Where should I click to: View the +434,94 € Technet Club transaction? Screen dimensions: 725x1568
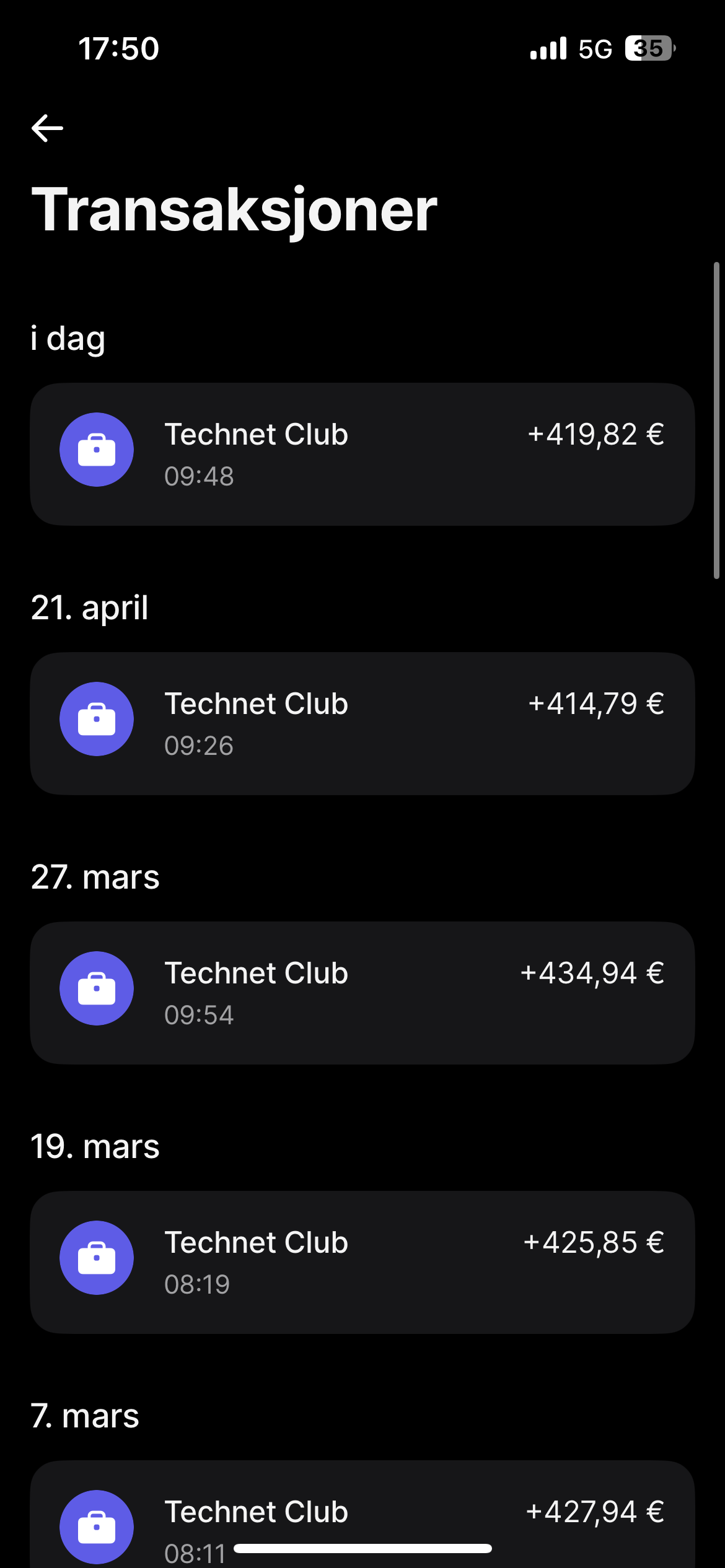point(362,993)
